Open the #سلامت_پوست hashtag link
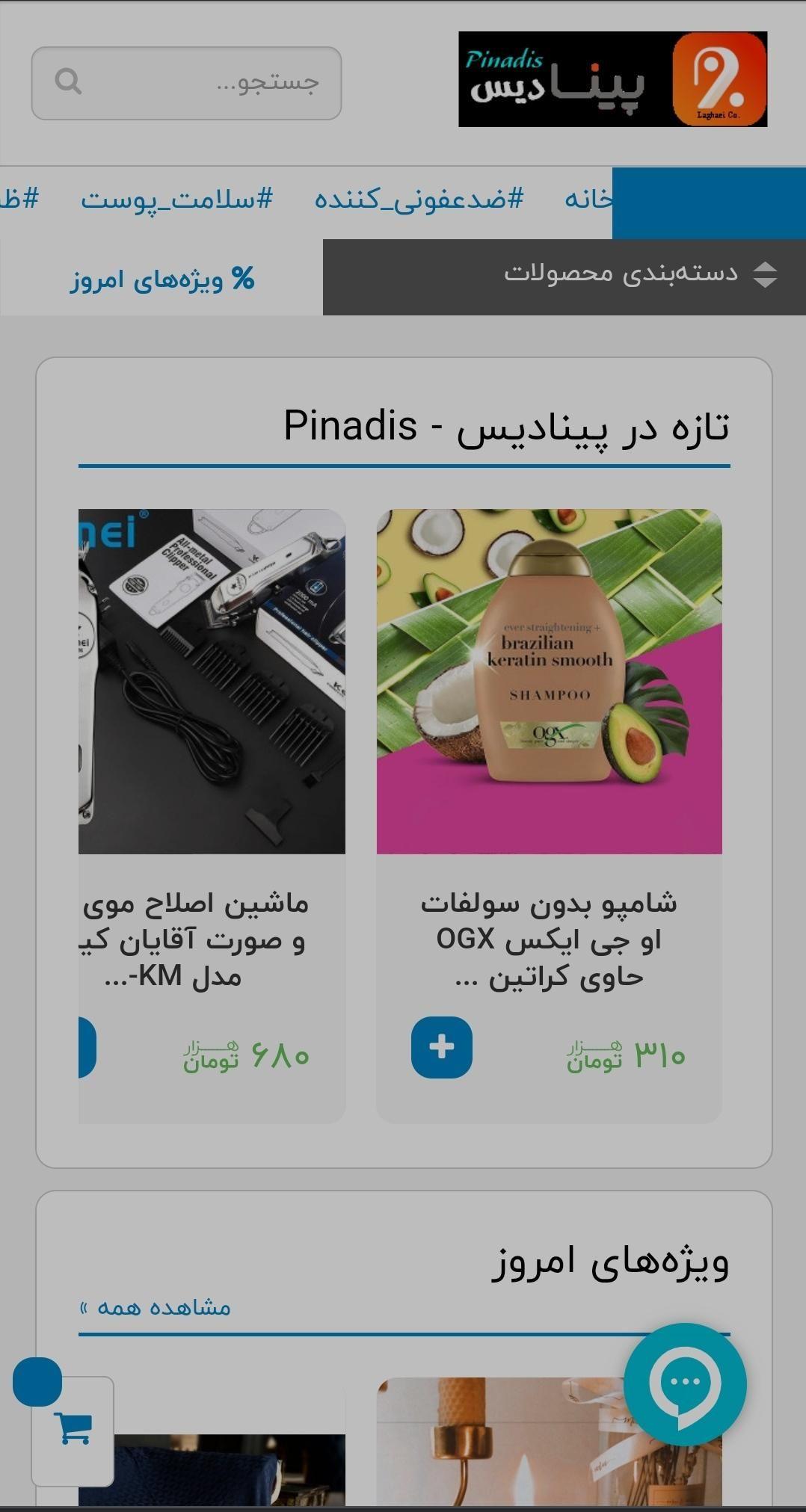 pos(177,200)
